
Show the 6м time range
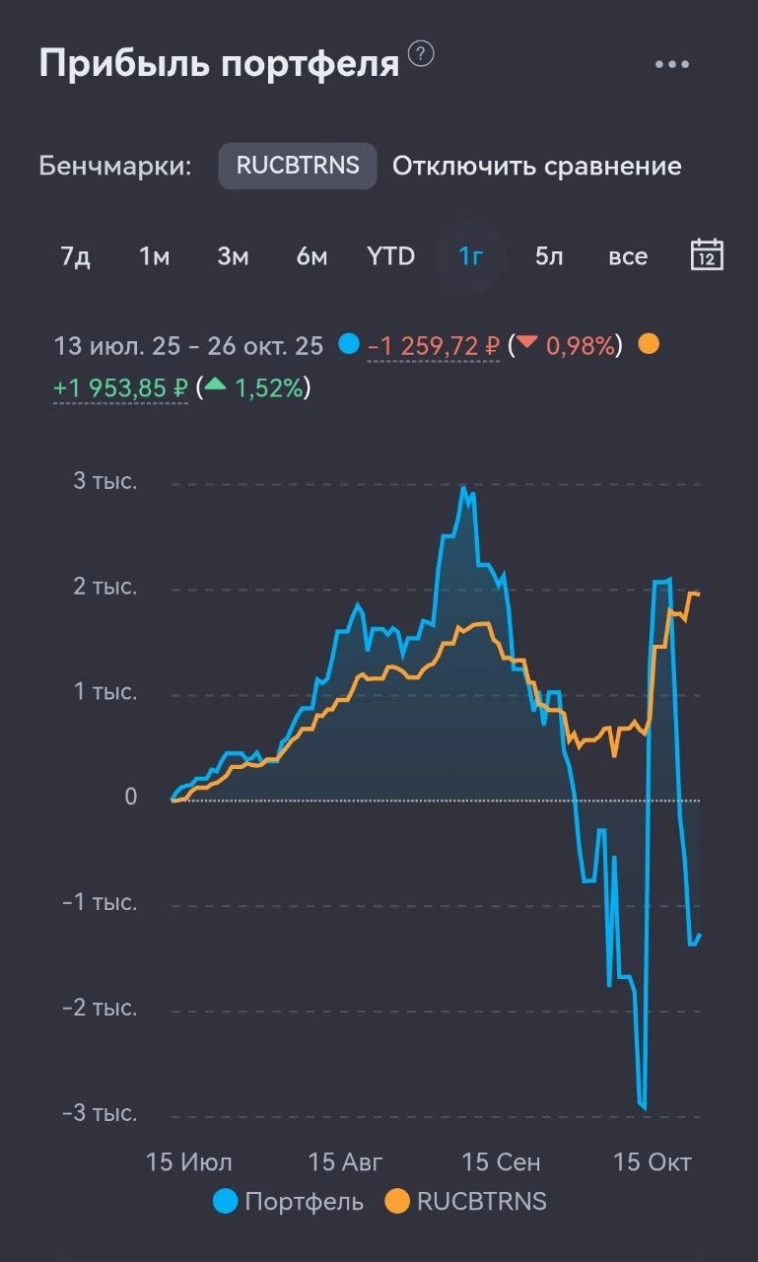(311, 256)
